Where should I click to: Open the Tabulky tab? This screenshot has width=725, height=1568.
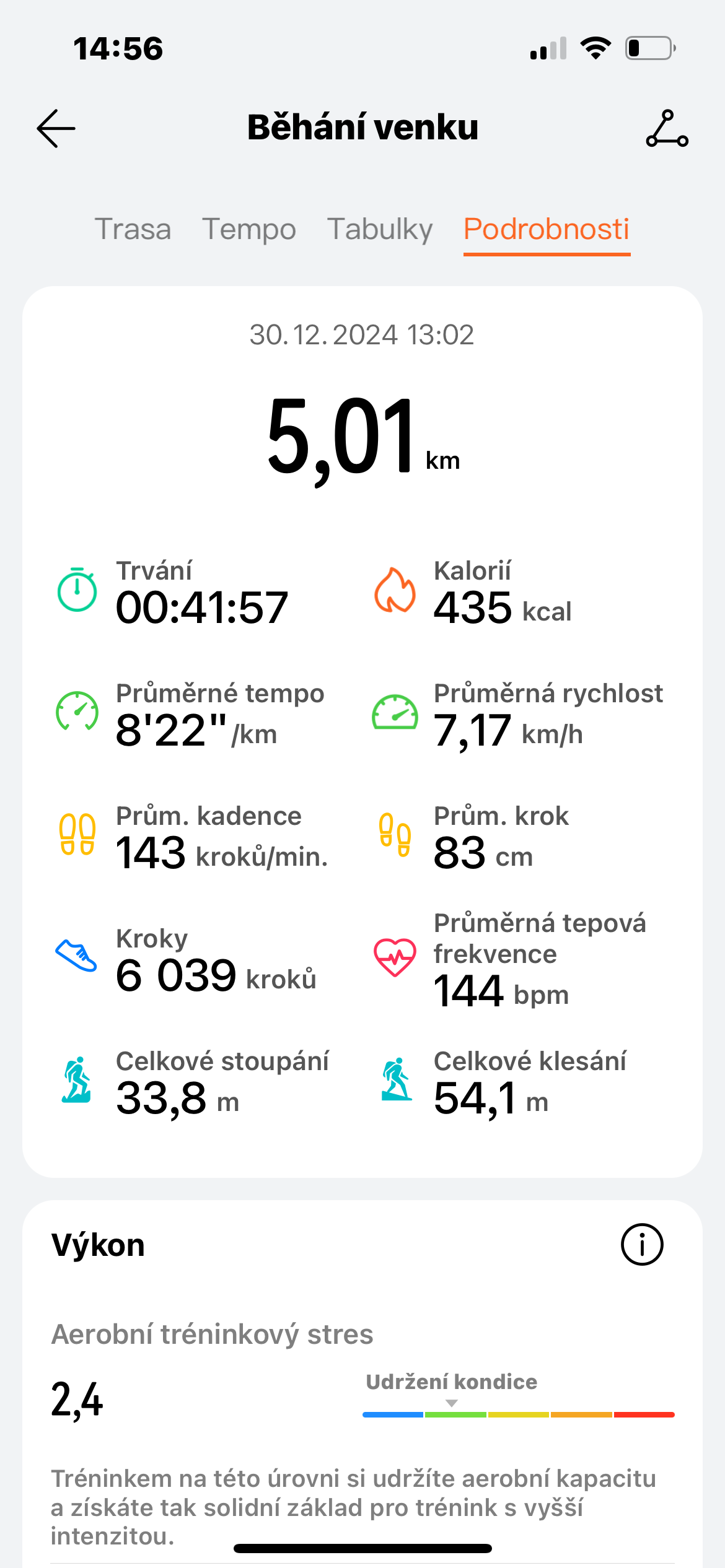[x=380, y=229]
